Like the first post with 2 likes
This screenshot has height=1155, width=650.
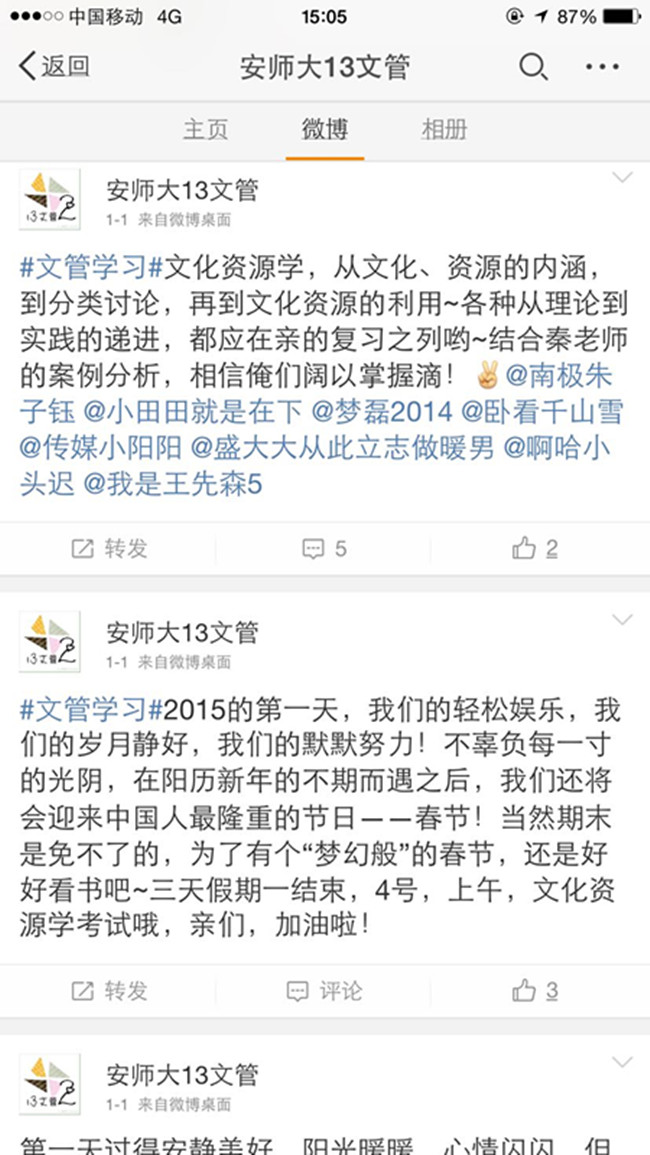pyautogui.click(x=535, y=548)
